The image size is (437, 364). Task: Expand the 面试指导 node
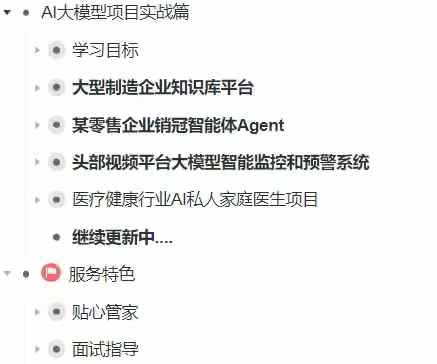37,349
